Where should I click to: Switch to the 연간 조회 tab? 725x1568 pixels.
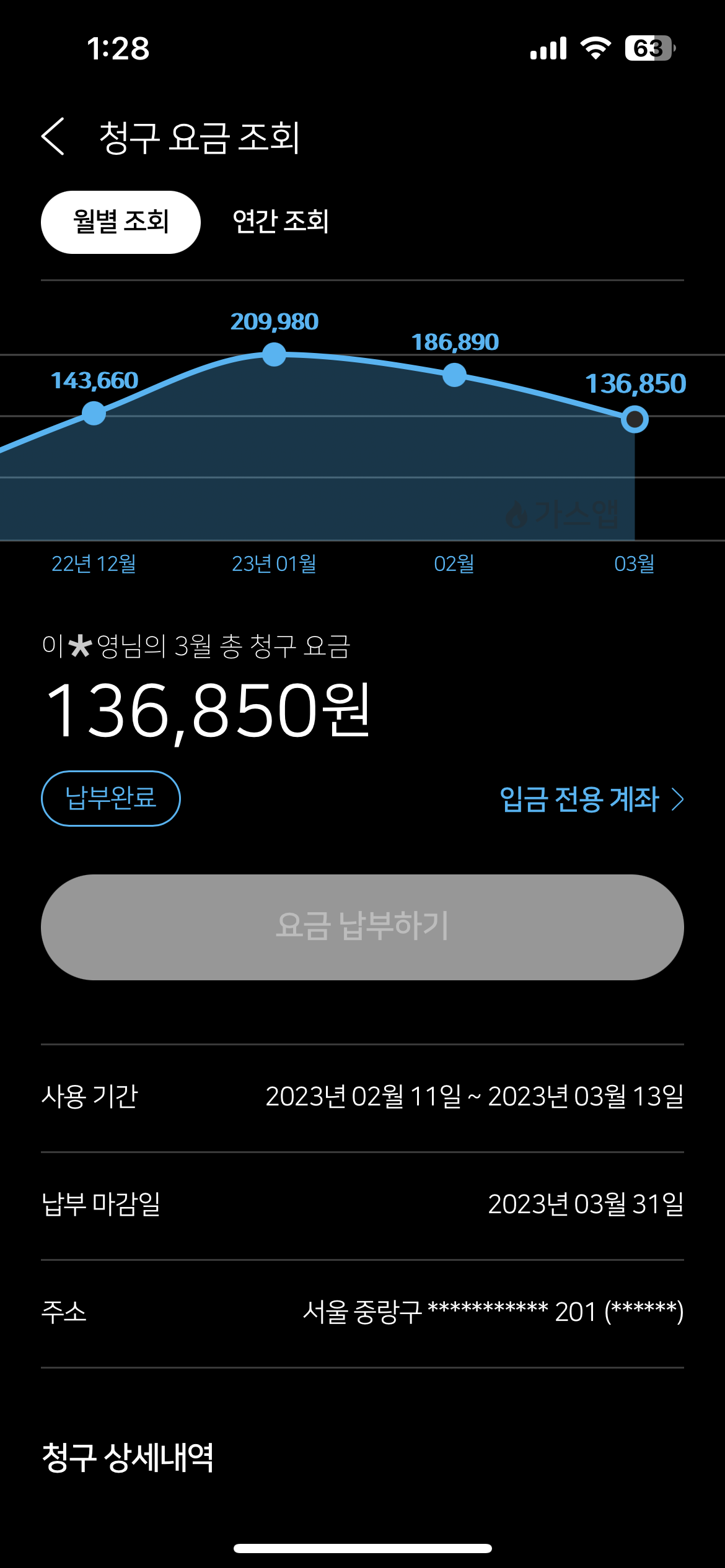(280, 222)
